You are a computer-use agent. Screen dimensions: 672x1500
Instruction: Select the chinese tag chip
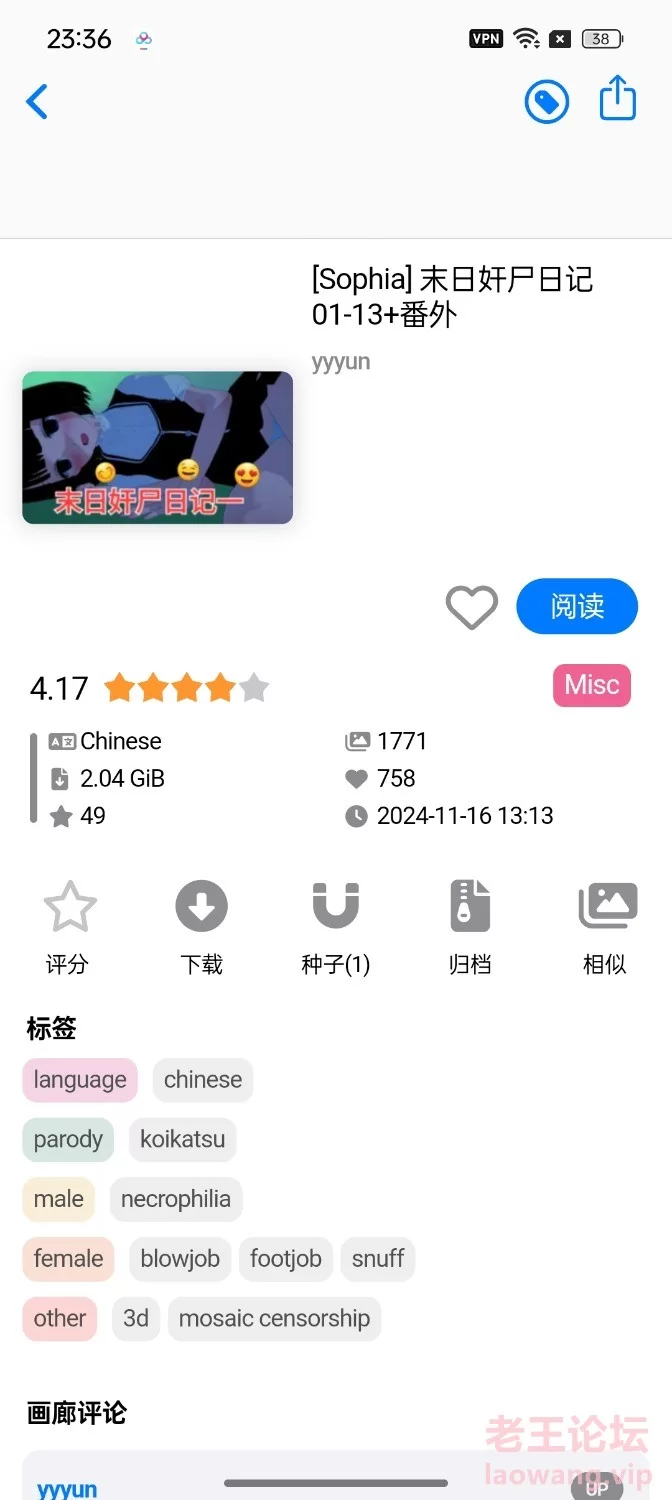[203, 1080]
